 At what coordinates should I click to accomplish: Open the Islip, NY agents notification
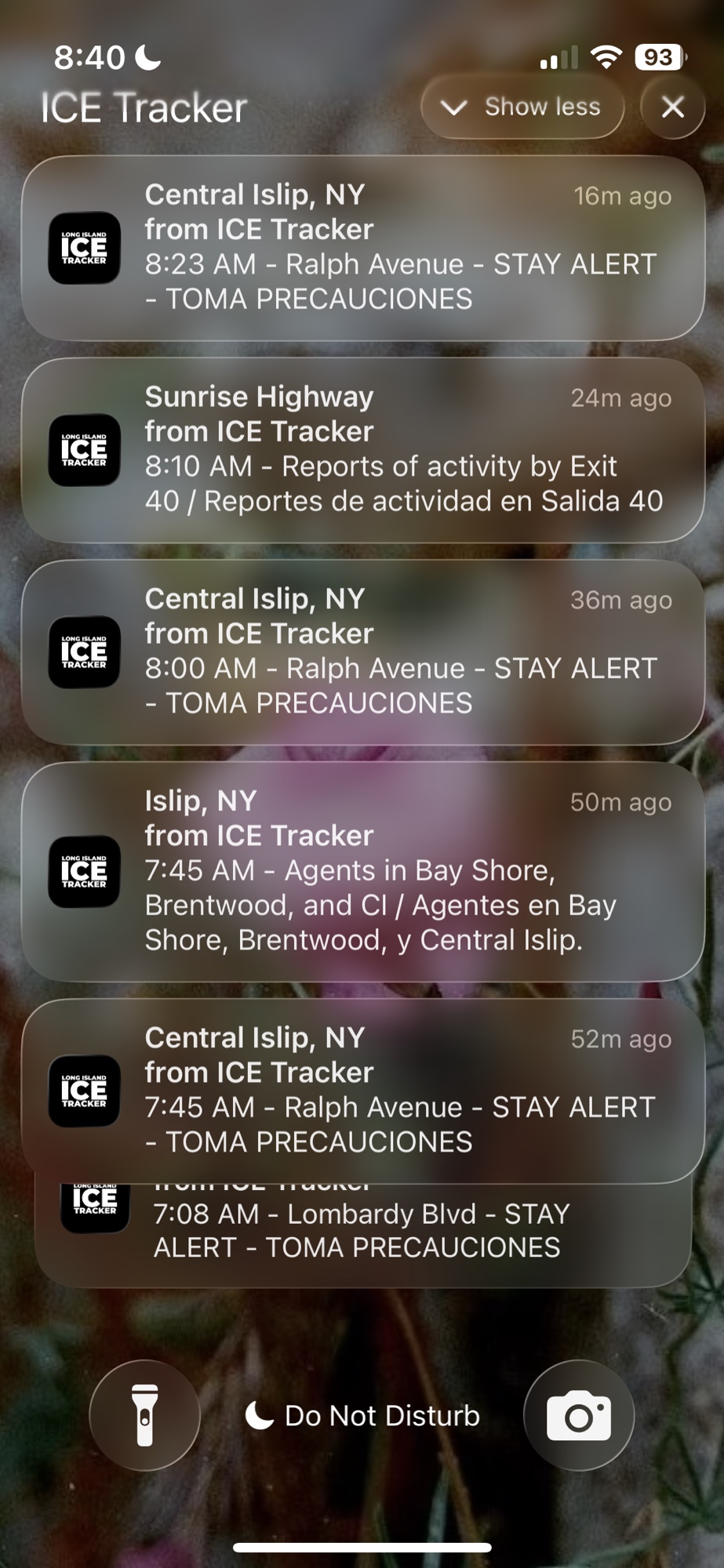(362, 871)
